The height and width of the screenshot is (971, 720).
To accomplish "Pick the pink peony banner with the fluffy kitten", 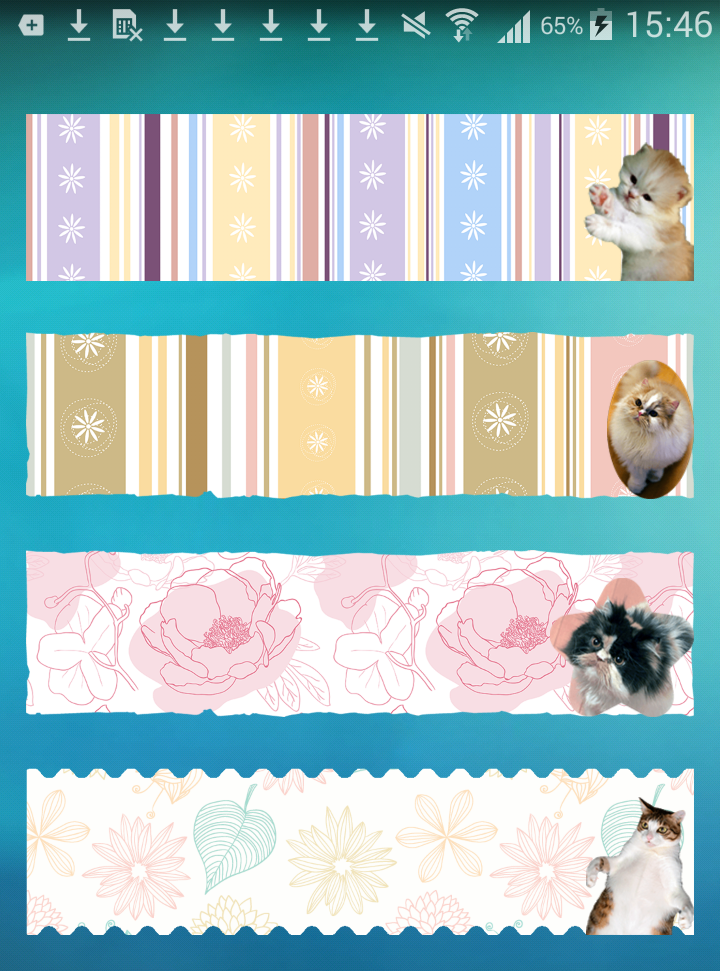I will pyautogui.click(x=360, y=633).
